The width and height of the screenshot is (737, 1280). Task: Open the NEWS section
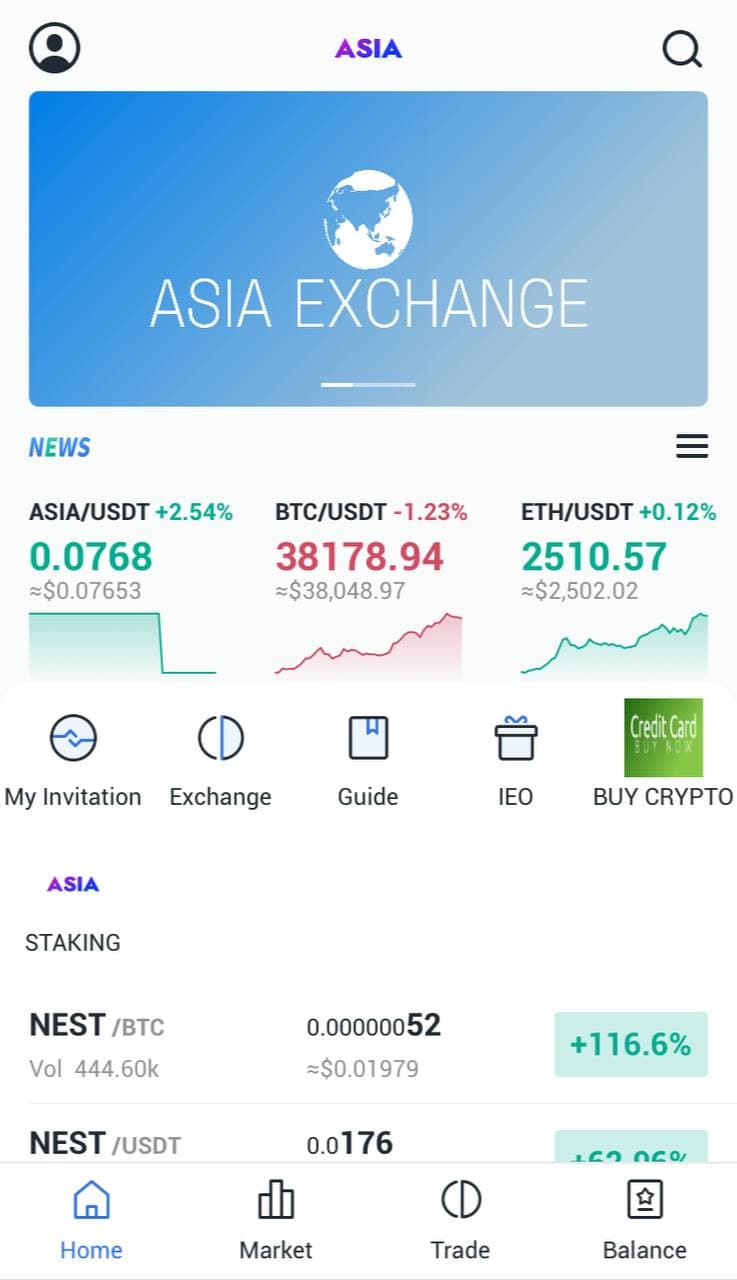pos(58,447)
